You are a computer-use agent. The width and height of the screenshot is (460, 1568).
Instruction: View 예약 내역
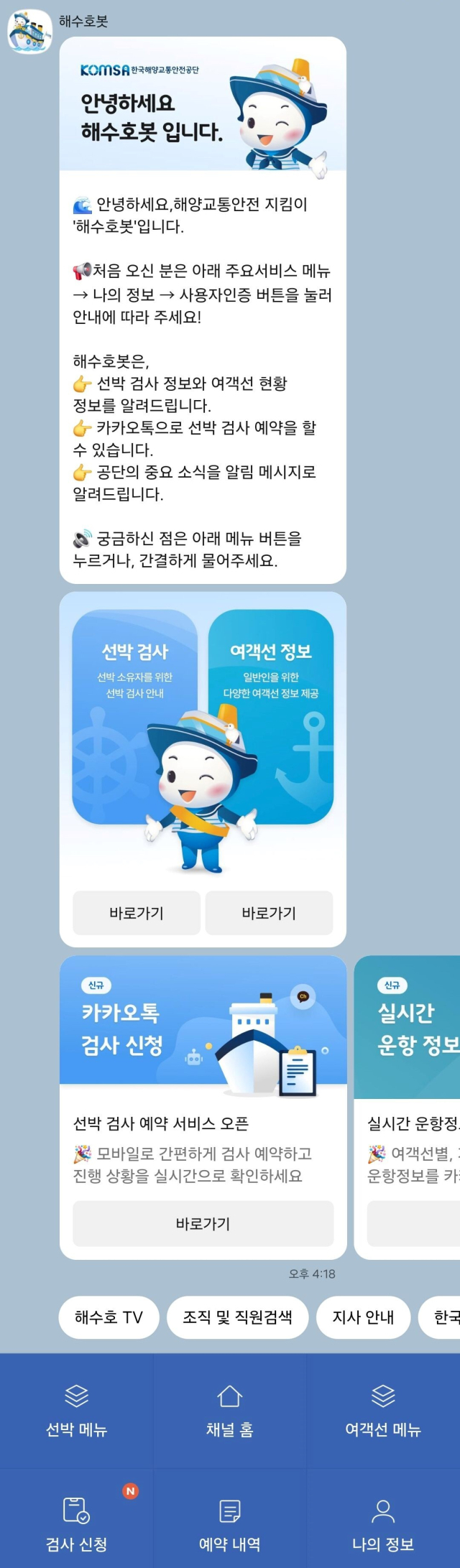[x=230, y=1518]
